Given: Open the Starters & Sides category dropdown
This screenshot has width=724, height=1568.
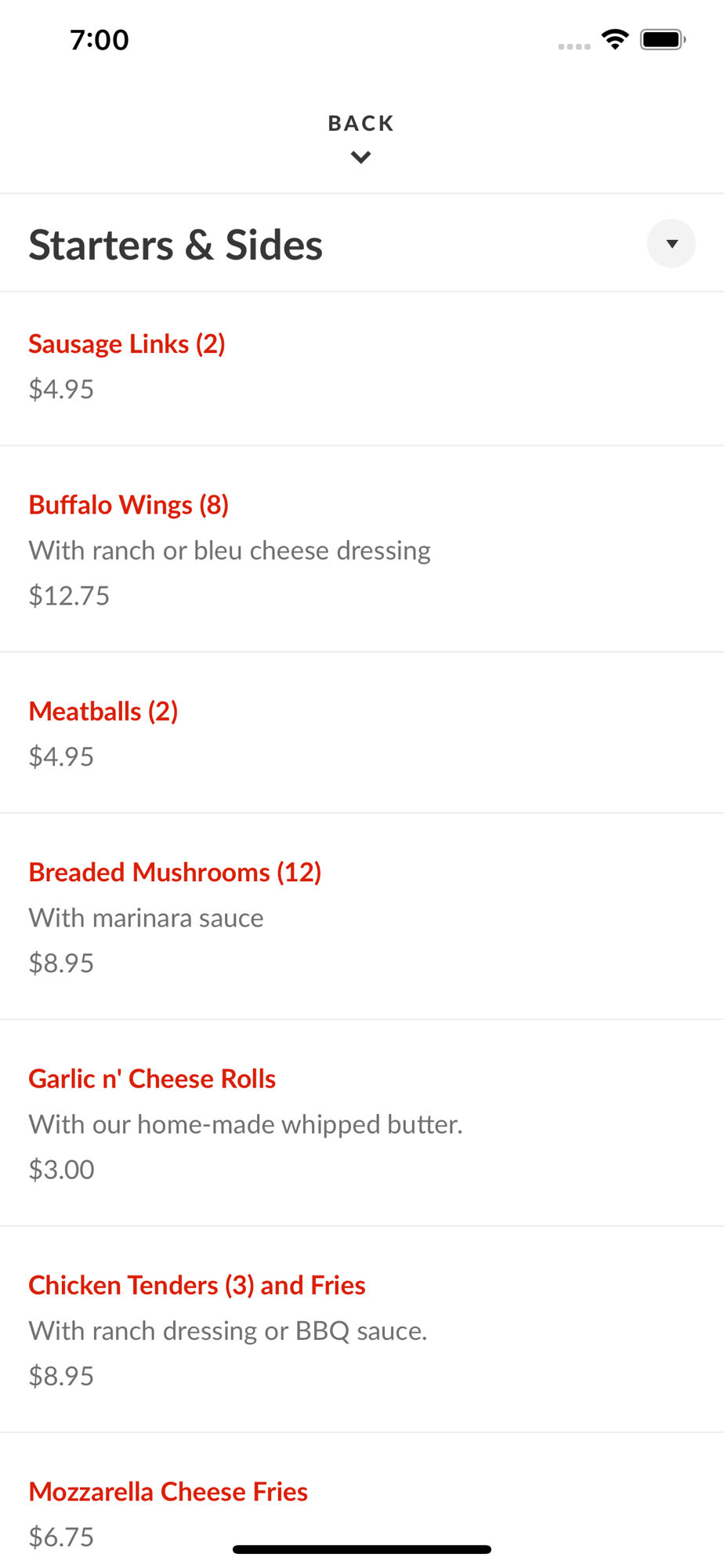Looking at the screenshot, I should pos(671,244).
